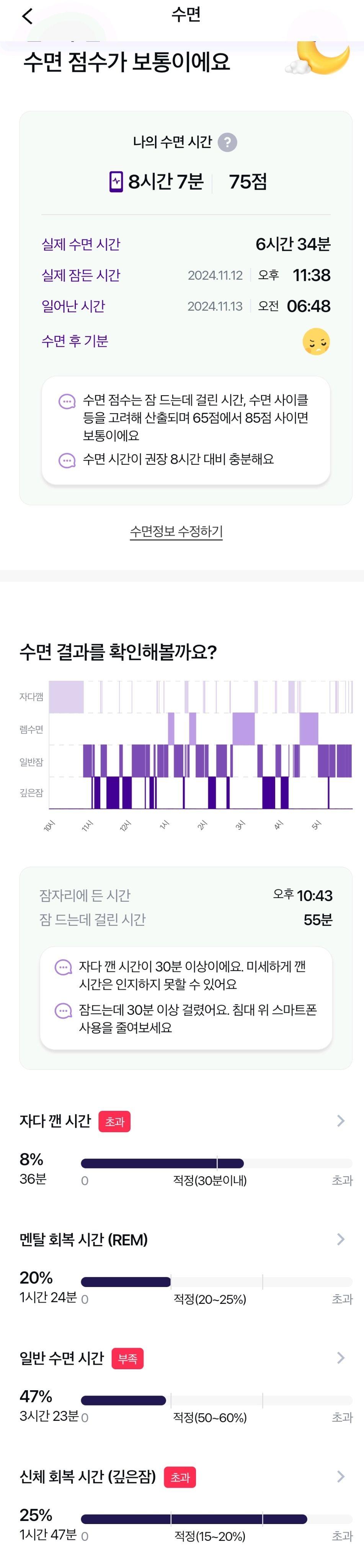Open 신체 회복 시간 (깊은잠) details

341,1476
